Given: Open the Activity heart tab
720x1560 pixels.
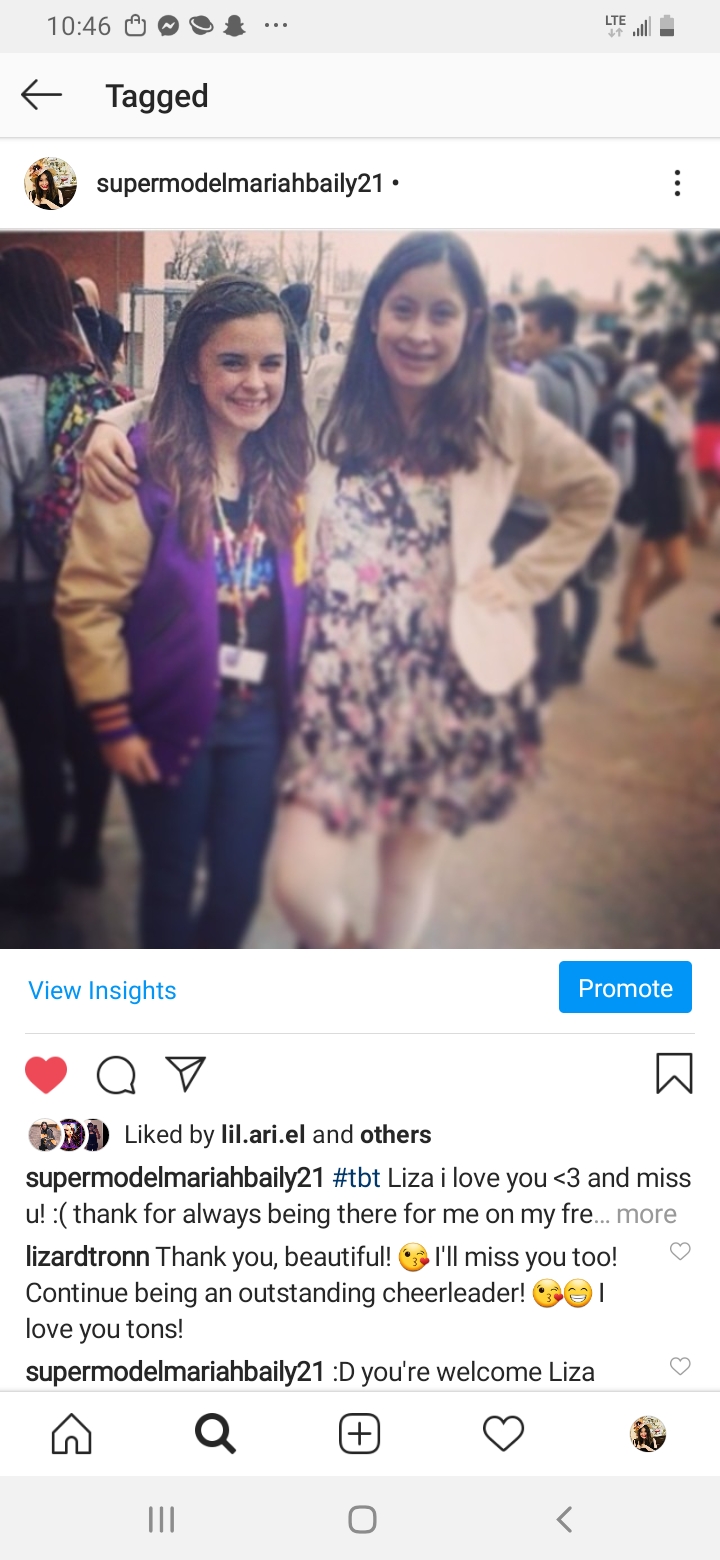Looking at the screenshot, I should 503,1434.
